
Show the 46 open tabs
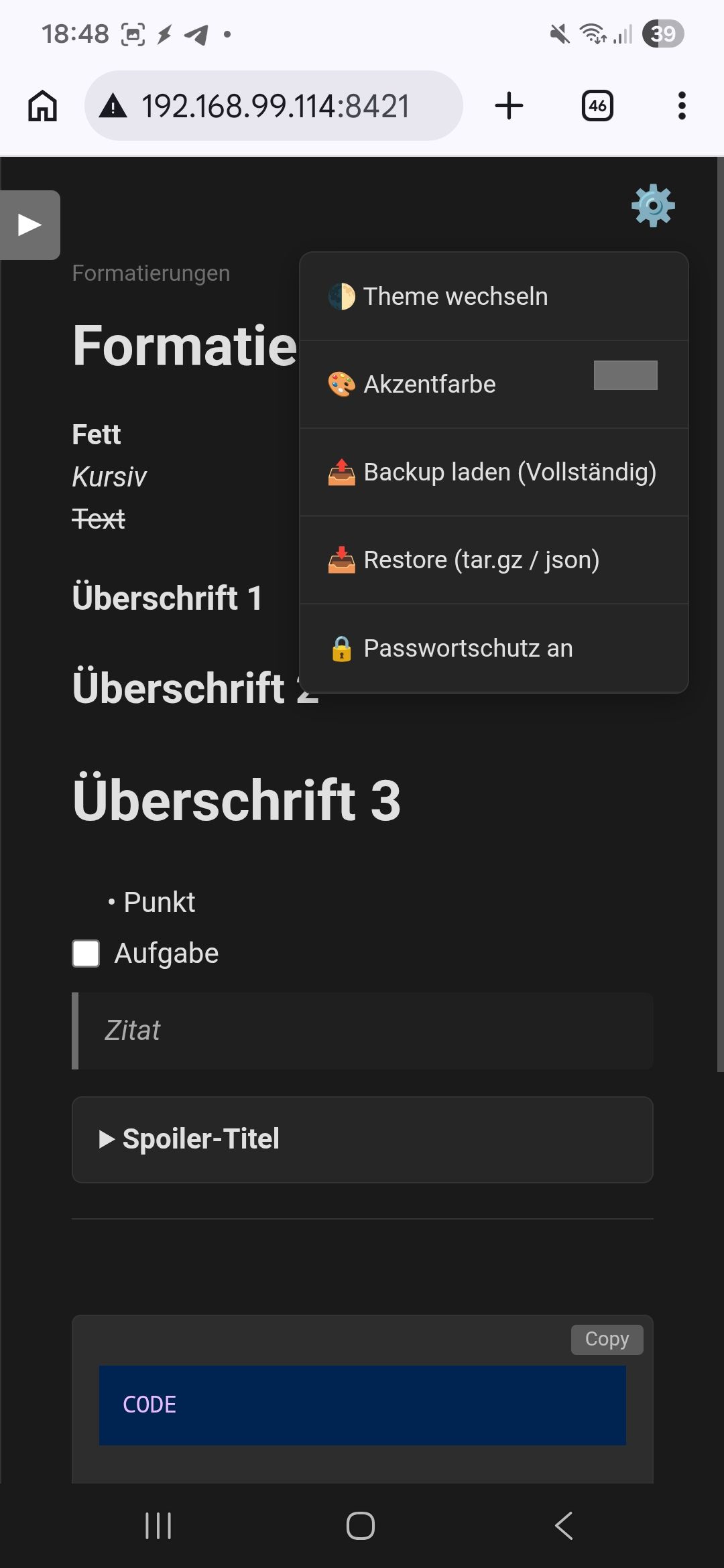coord(597,106)
